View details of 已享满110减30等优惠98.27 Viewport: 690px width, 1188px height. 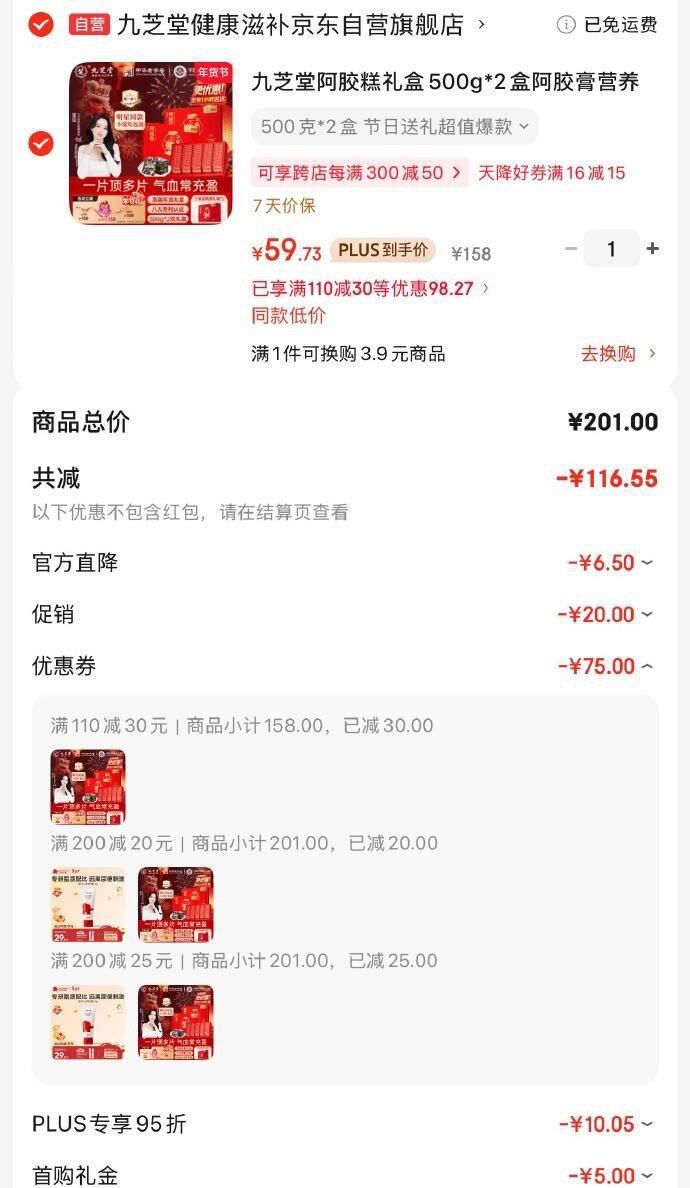point(370,289)
